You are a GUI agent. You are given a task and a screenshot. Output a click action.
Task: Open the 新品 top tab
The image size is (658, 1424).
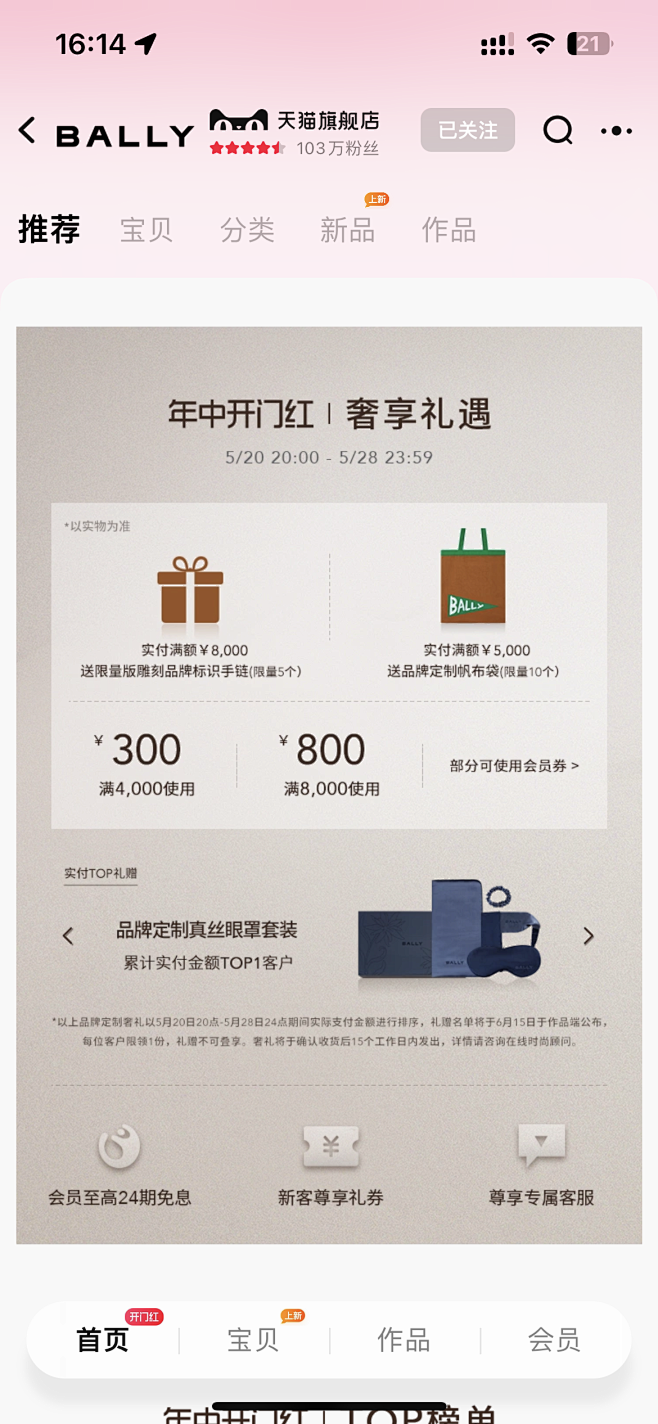348,230
